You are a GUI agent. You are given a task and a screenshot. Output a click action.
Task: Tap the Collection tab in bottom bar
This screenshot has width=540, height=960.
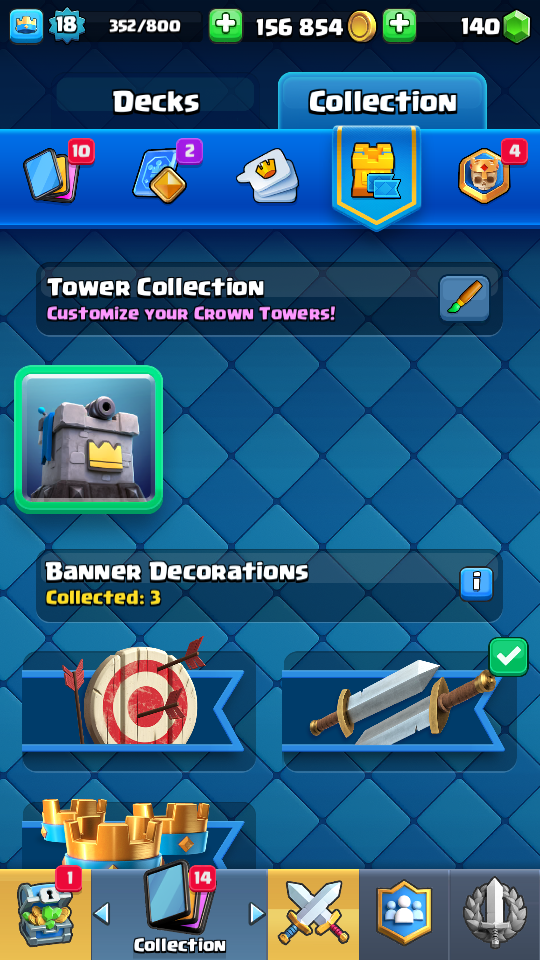pos(179,914)
